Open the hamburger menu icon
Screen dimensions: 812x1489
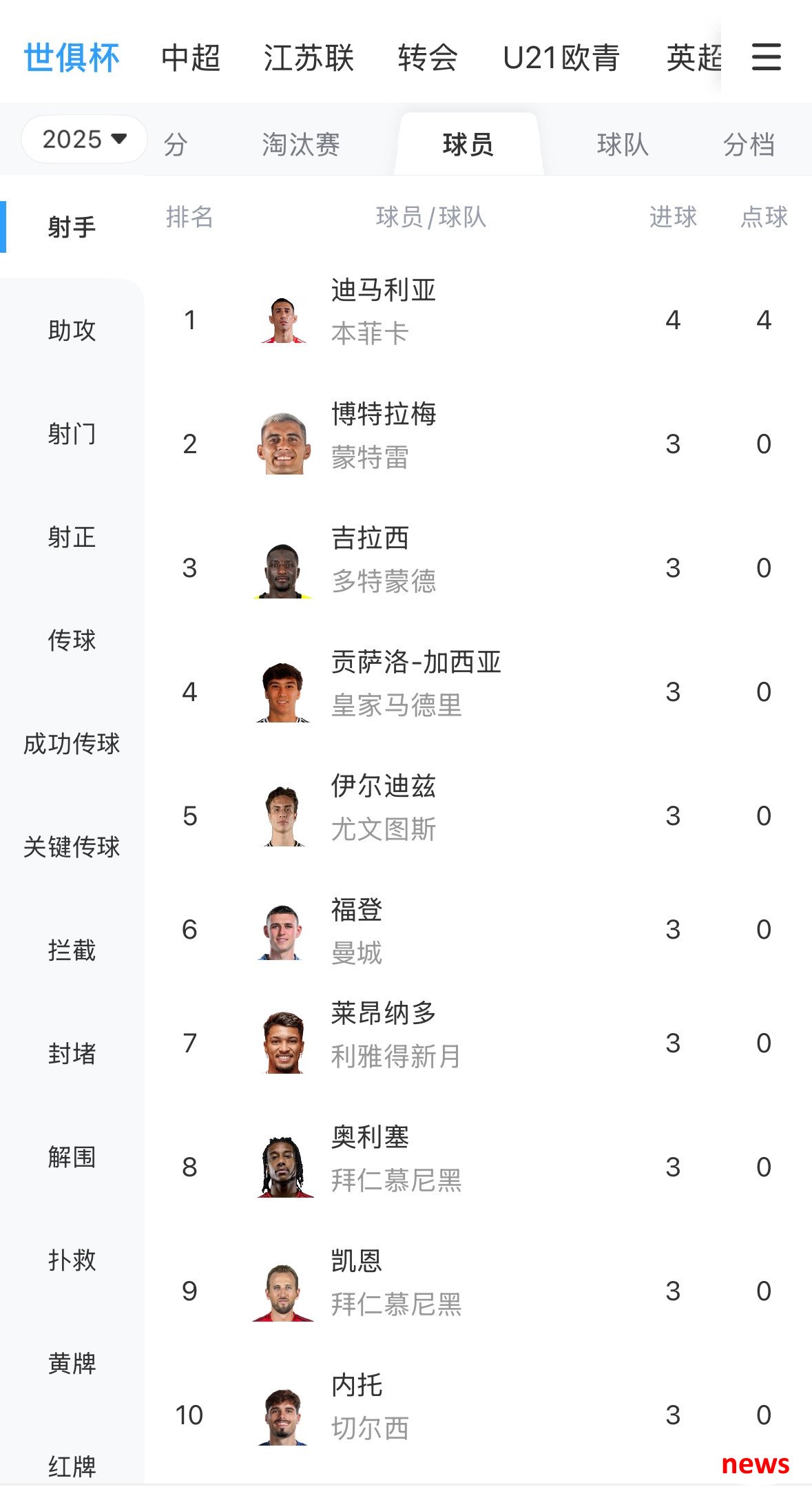tap(766, 57)
